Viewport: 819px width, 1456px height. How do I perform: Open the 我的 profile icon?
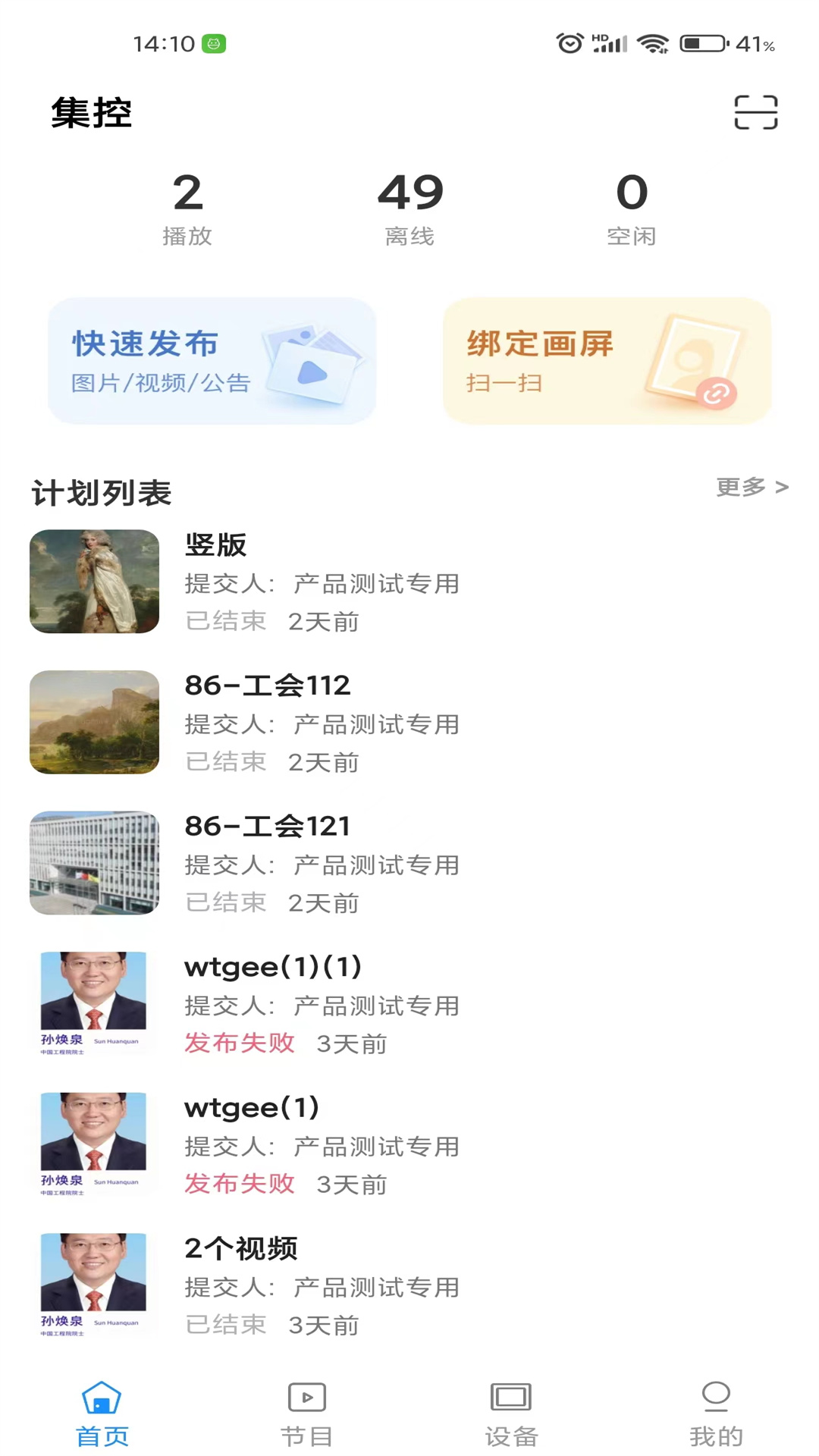(x=716, y=1398)
